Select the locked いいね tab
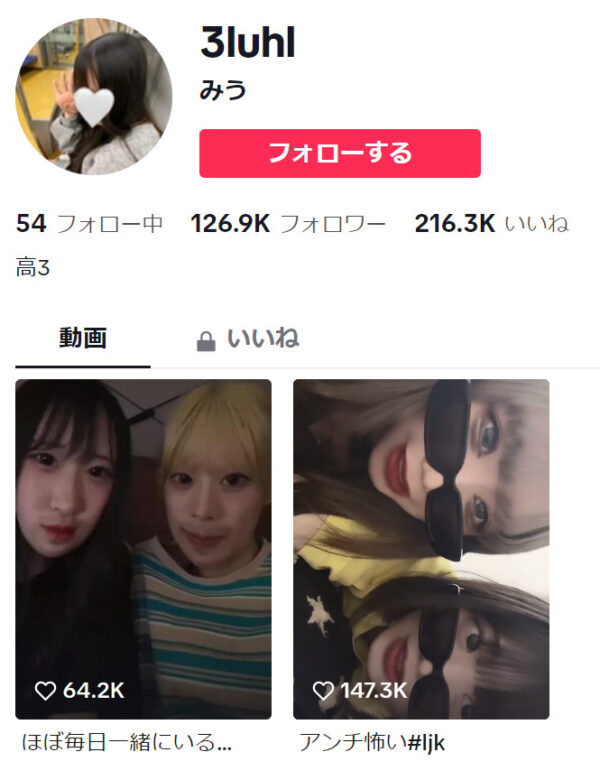The height and width of the screenshot is (780, 600). [x=248, y=338]
